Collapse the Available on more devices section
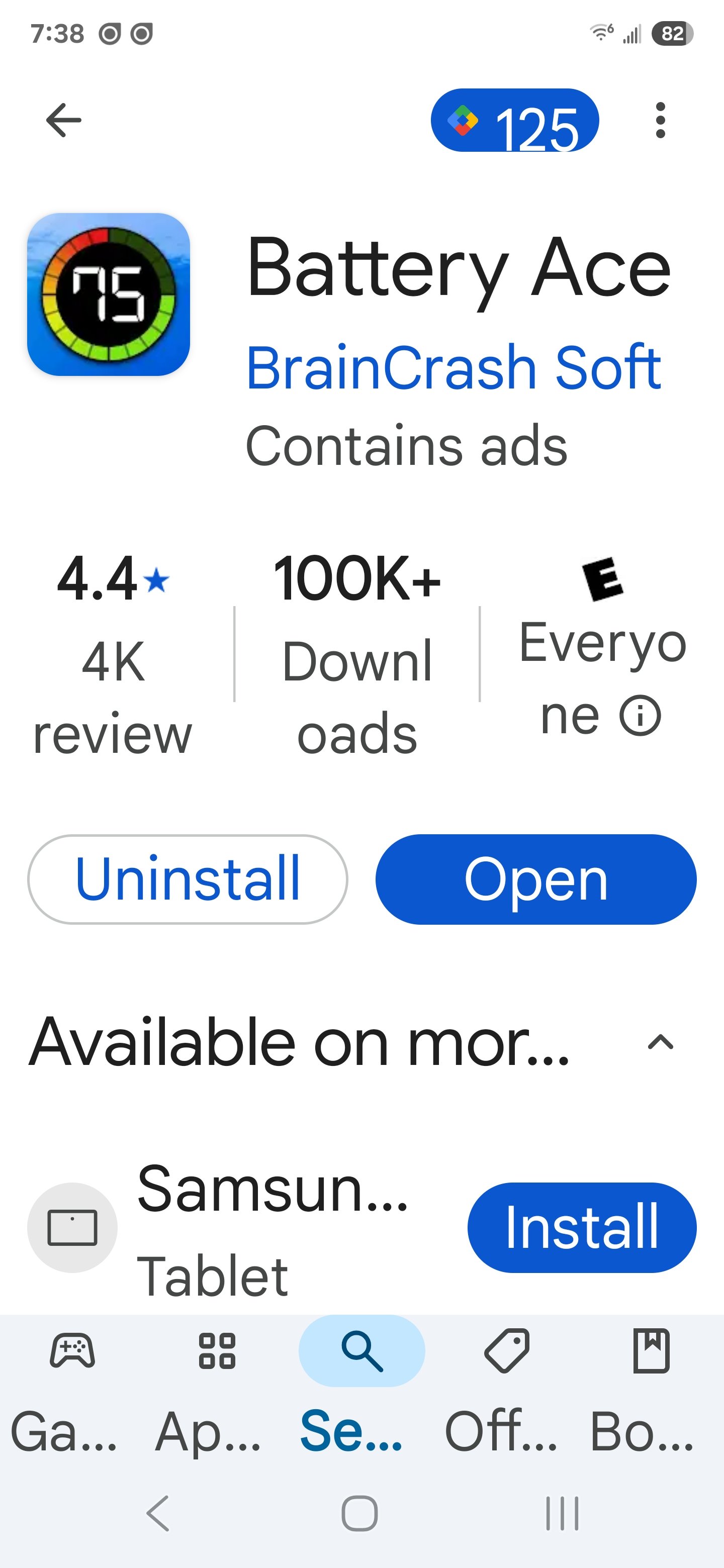724x1568 pixels. [660, 1043]
